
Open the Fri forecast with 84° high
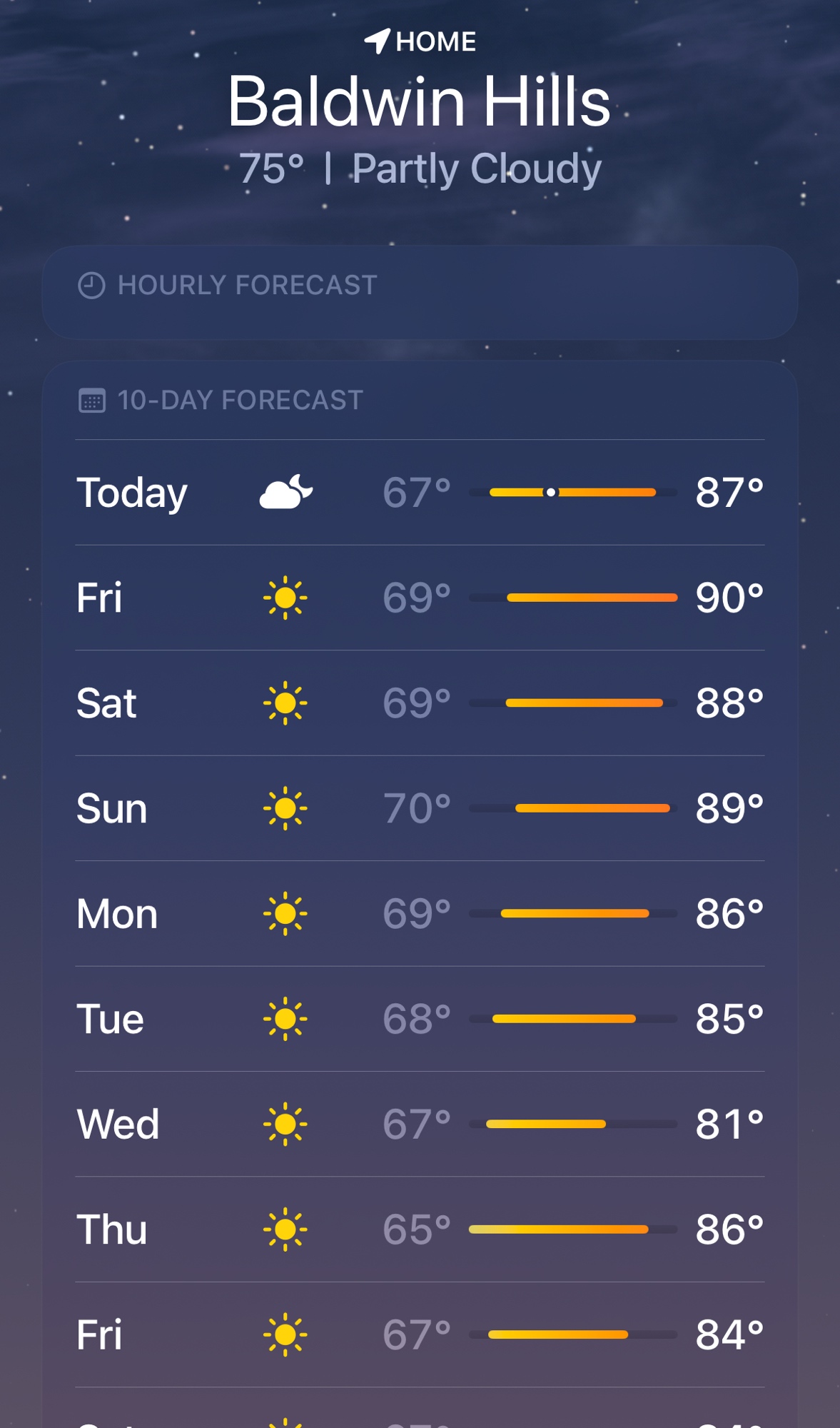[420, 1334]
